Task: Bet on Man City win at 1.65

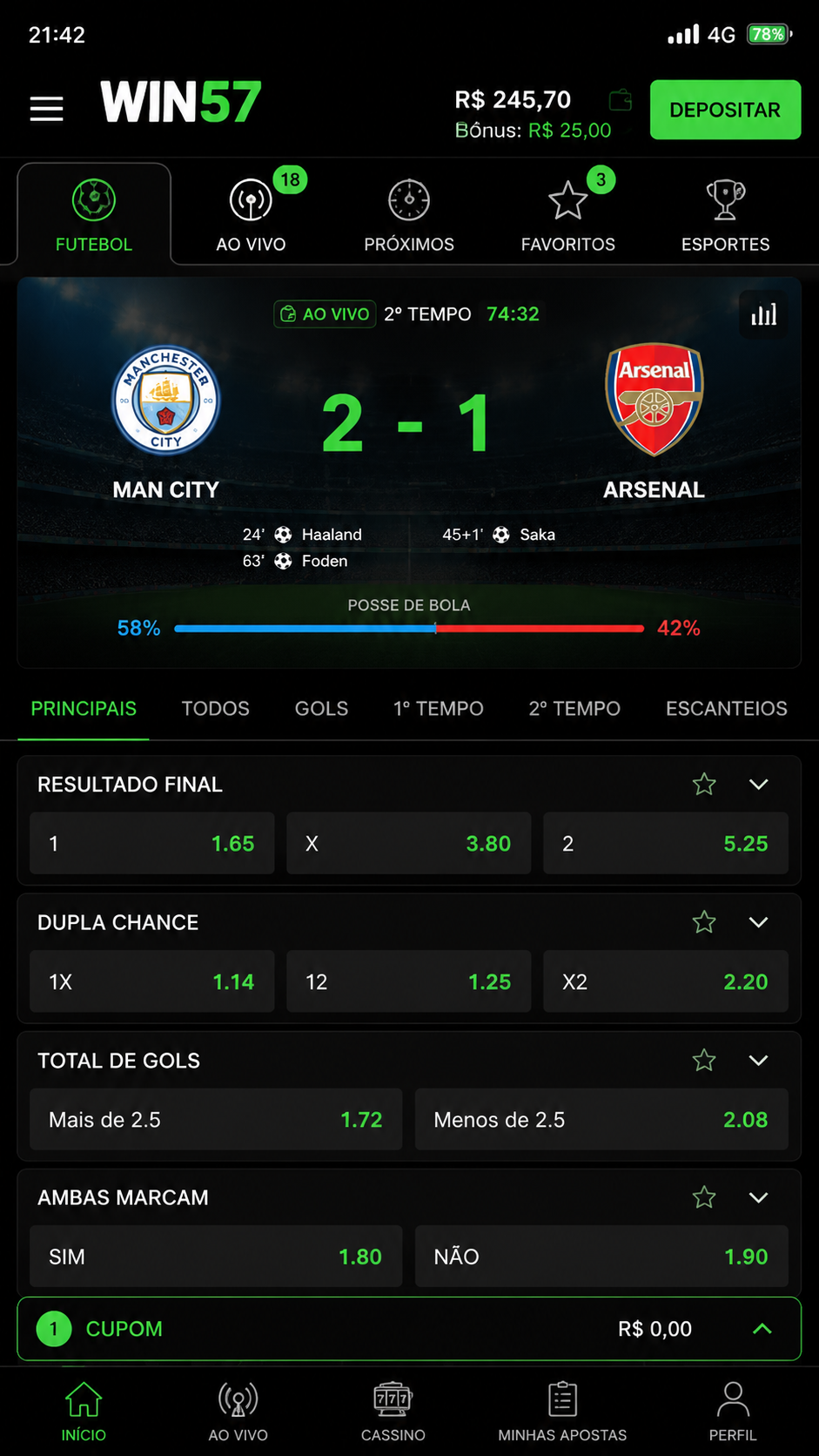Action: (152, 843)
